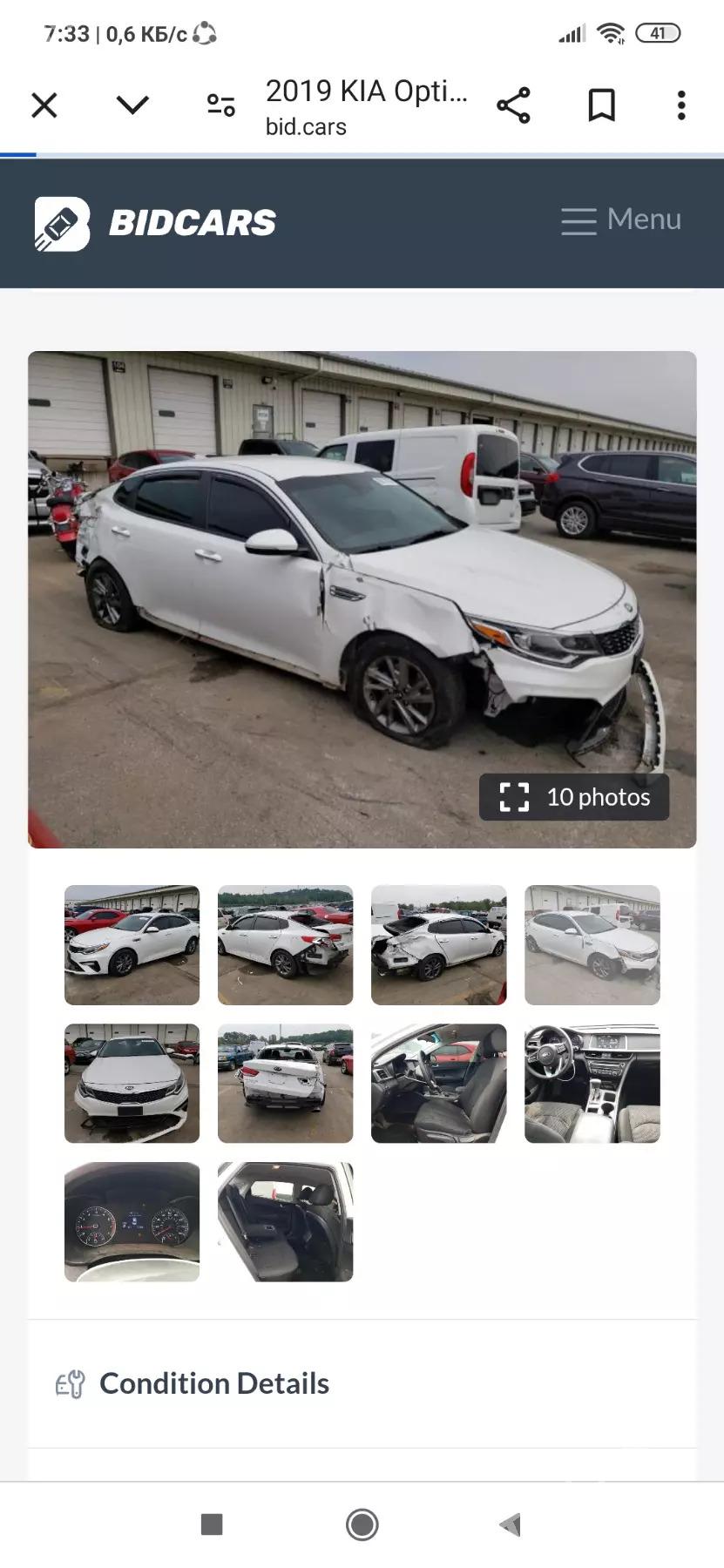Click the BIDCARS logo

(x=152, y=222)
